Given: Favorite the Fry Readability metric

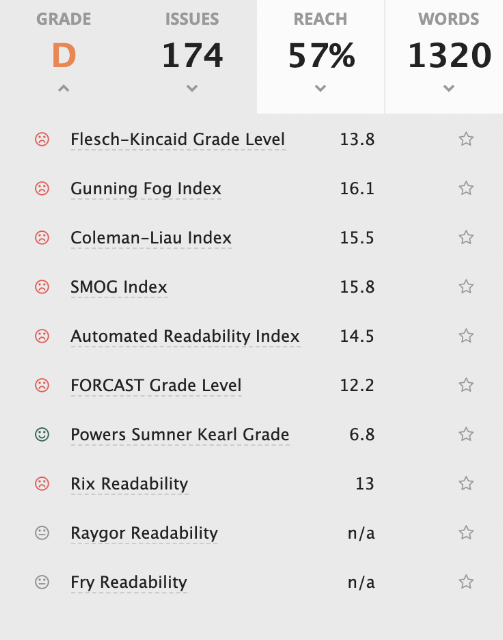Looking at the screenshot, I should tap(466, 582).
